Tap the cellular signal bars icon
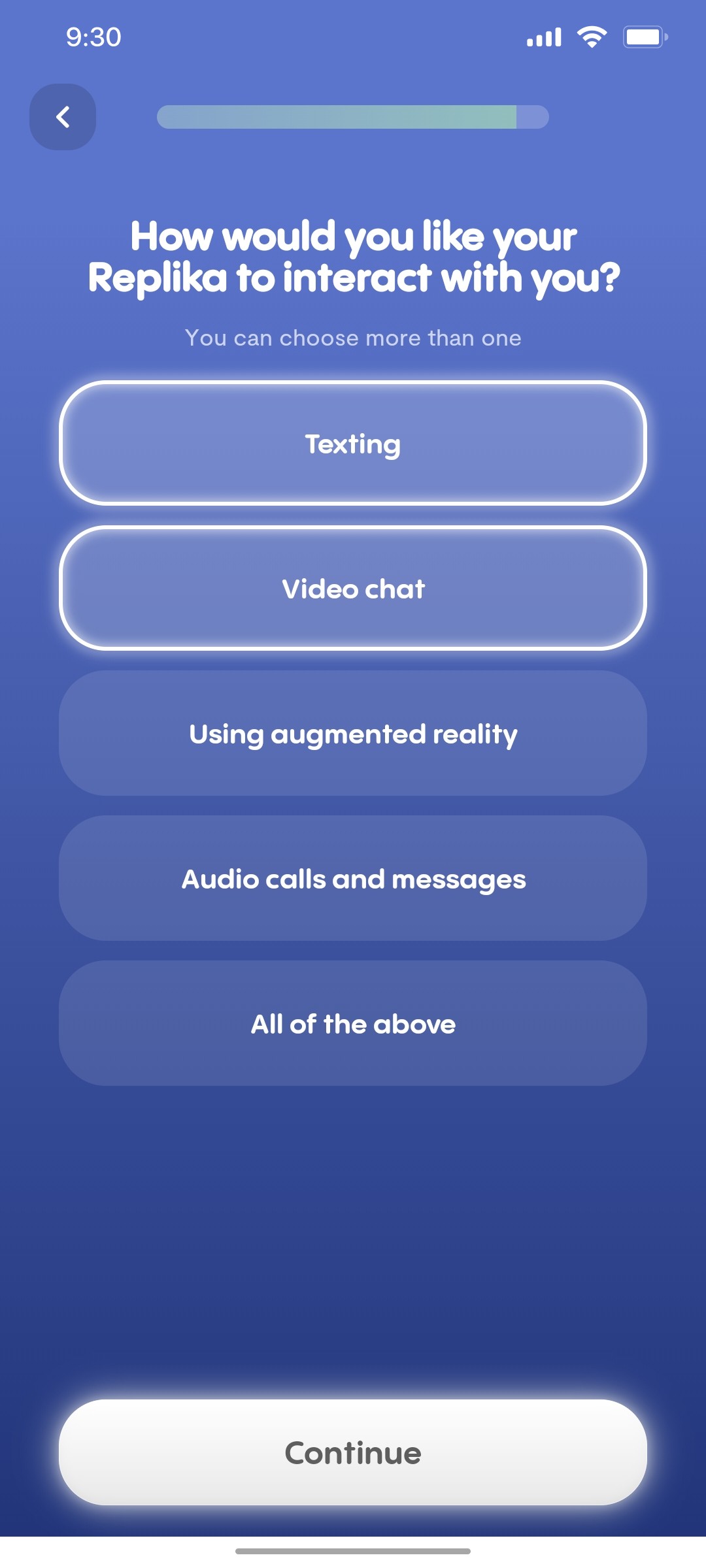706x1568 pixels. click(x=543, y=37)
